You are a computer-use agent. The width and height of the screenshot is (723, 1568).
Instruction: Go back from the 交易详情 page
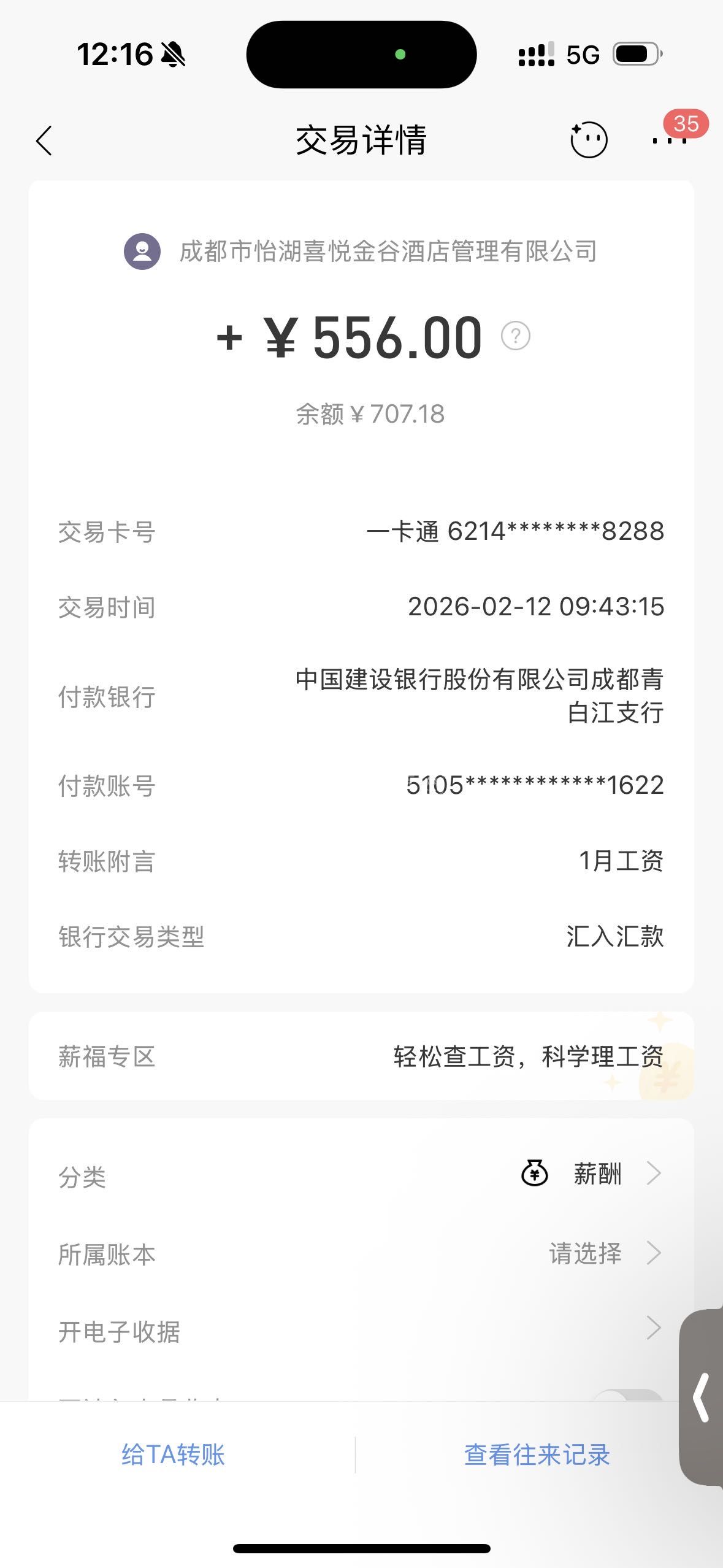(44, 141)
